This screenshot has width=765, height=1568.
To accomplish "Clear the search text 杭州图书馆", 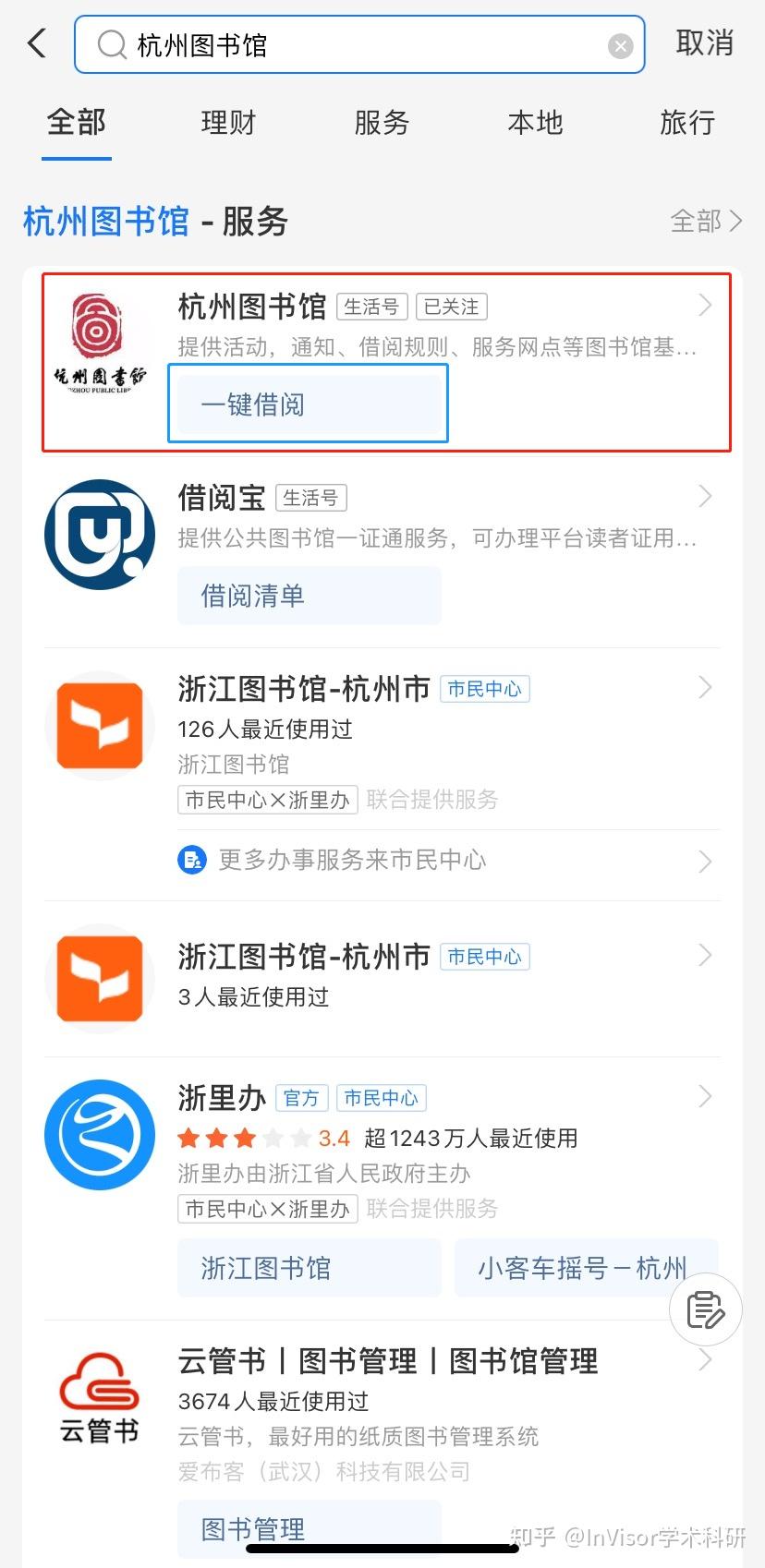I will (621, 45).
